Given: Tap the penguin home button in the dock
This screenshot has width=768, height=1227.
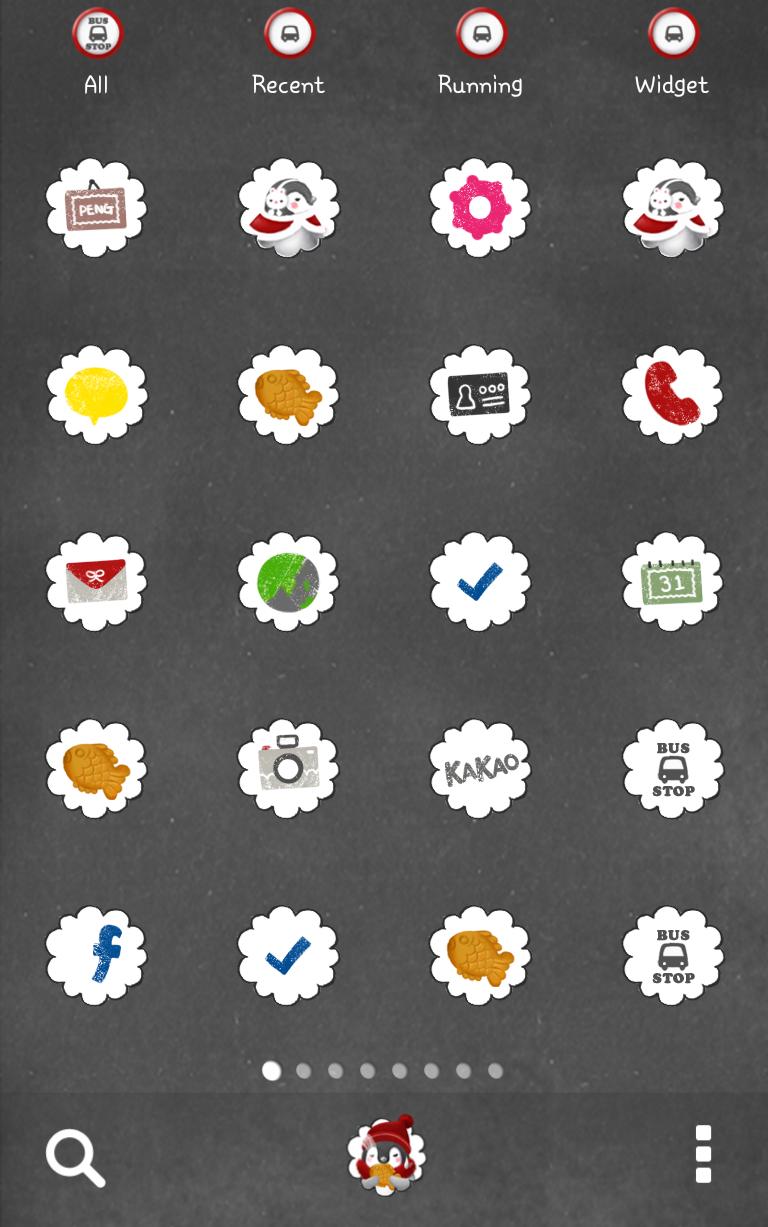Looking at the screenshot, I should (386, 1155).
